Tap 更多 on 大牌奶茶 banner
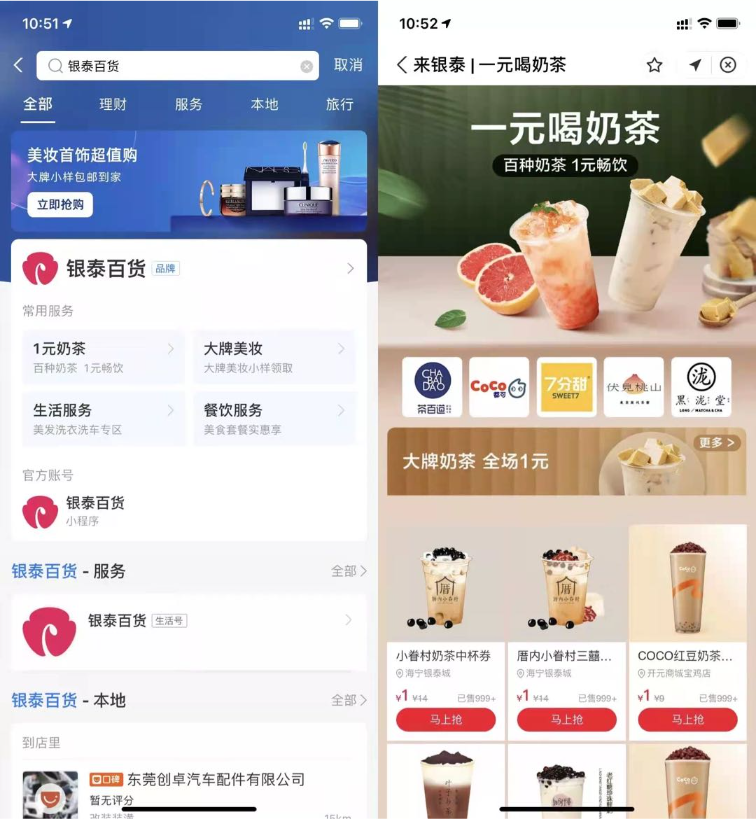This screenshot has height=819, width=756. click(718, 442)
